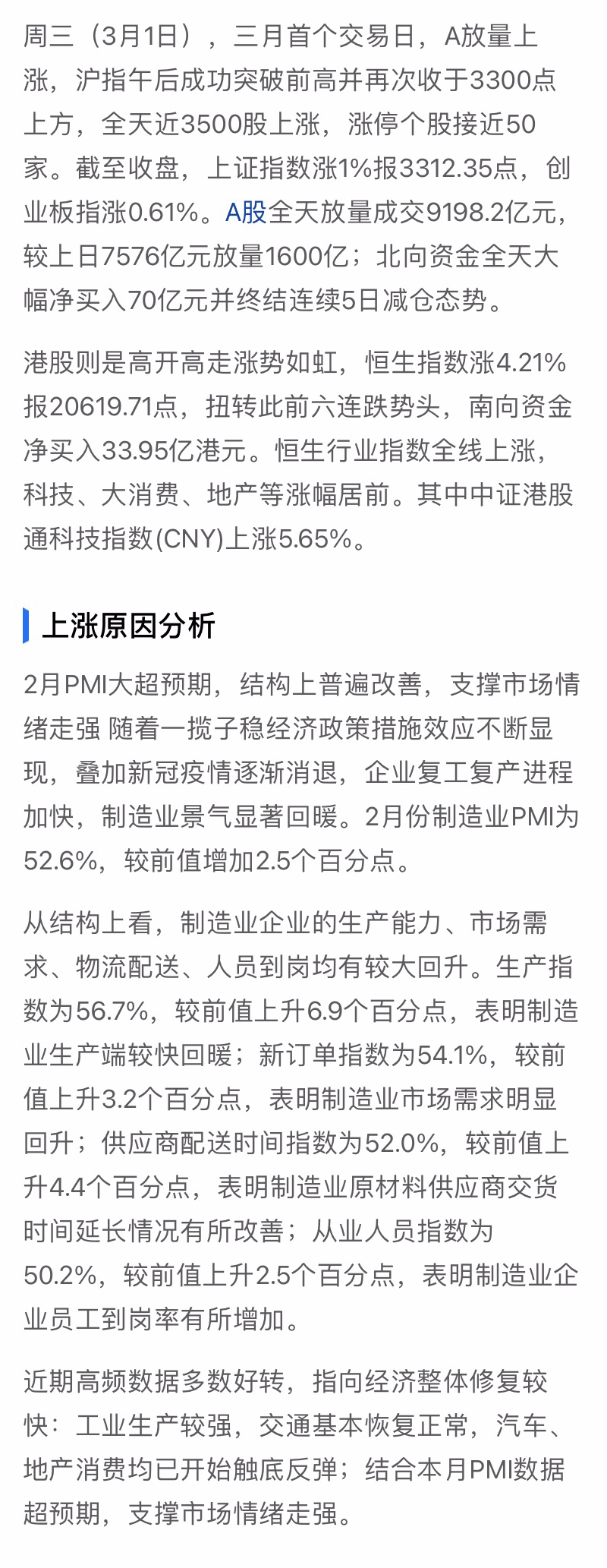This screenshot has height=1568, width=607.
Task: Open the blue A股 link
Action: pyautogui.click(x=246, y=213)
